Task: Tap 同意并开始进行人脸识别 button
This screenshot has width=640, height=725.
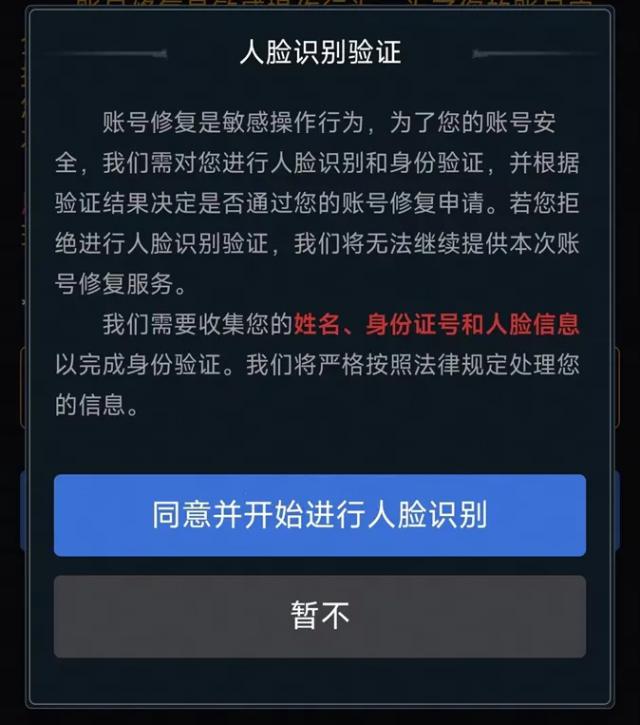Action: click(x=320, y=515)
